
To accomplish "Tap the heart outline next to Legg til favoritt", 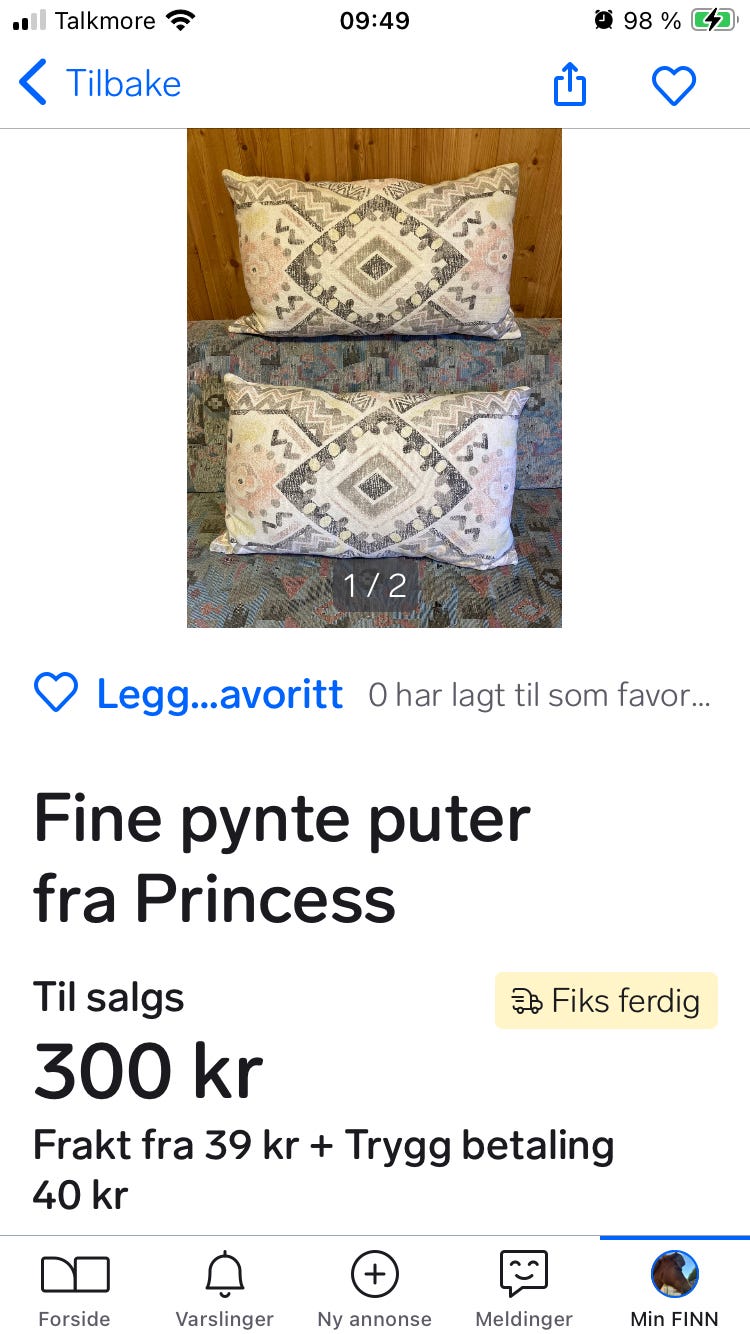I will 57,691.
